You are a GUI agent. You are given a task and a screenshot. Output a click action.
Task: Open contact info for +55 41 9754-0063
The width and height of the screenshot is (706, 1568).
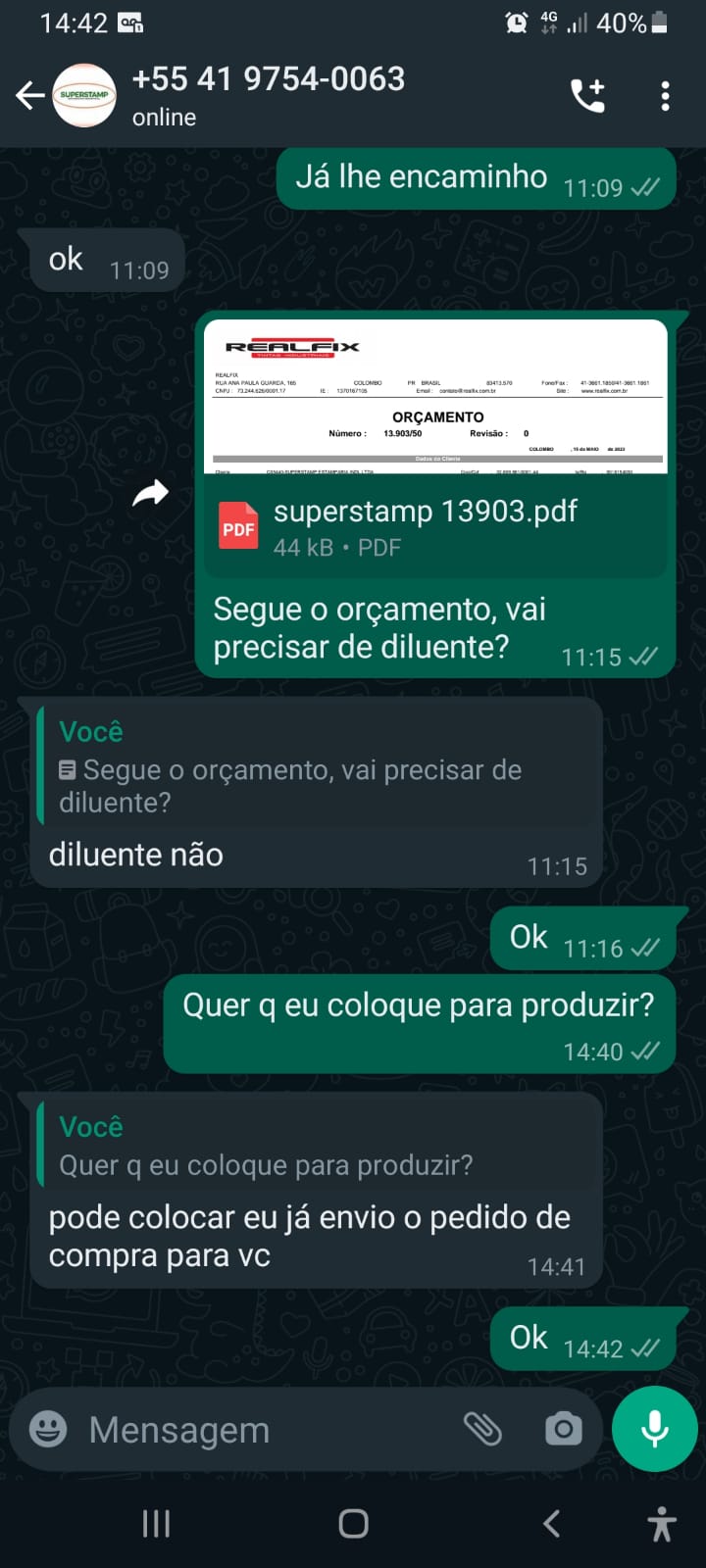pyautogui.click(x=268, y=95)
